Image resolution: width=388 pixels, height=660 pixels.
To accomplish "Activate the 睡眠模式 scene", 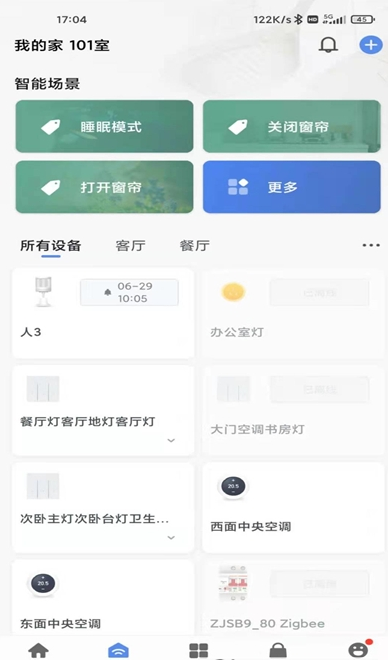I will click(104, 126).
